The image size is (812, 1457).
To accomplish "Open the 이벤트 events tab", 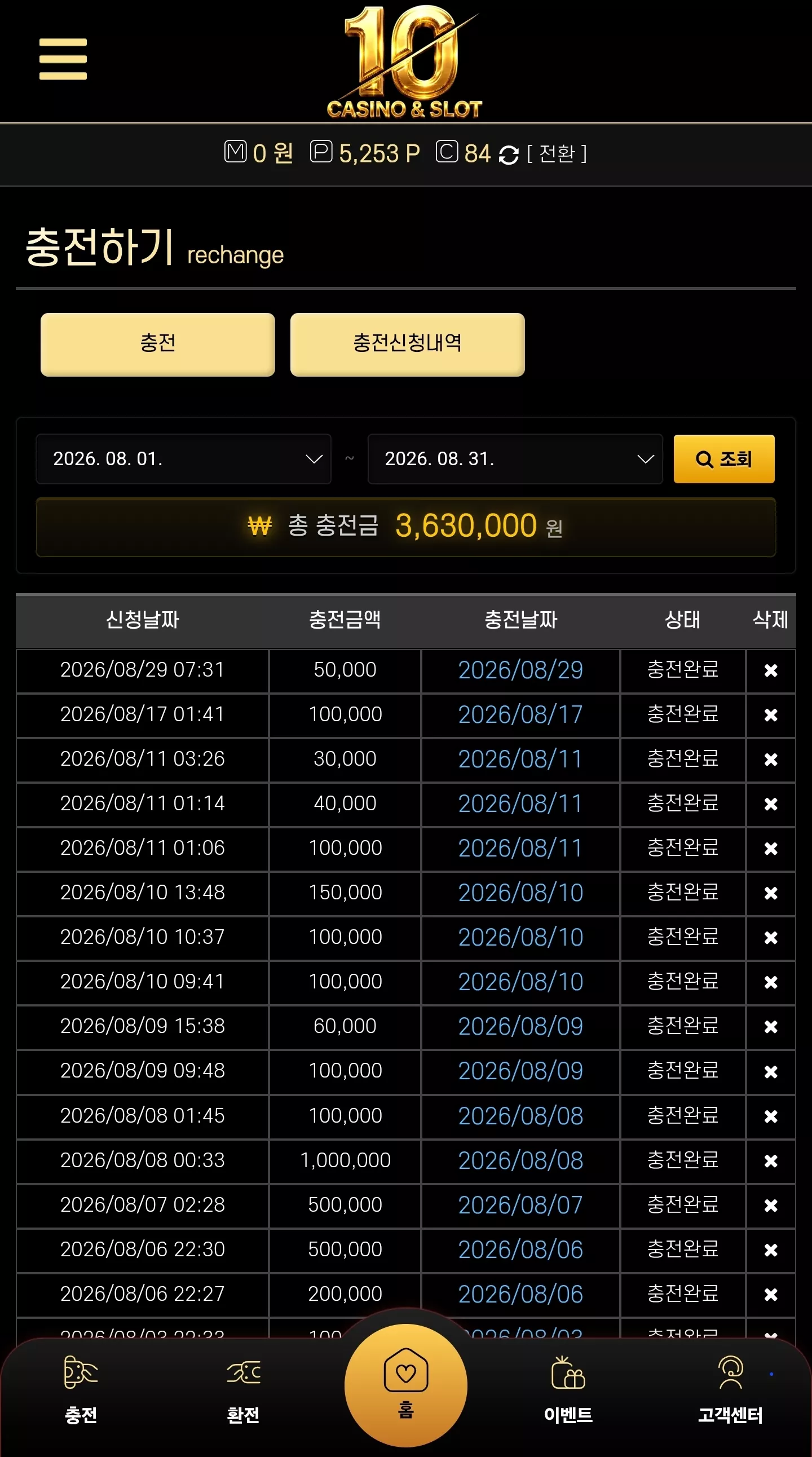I will point(568,1390).
